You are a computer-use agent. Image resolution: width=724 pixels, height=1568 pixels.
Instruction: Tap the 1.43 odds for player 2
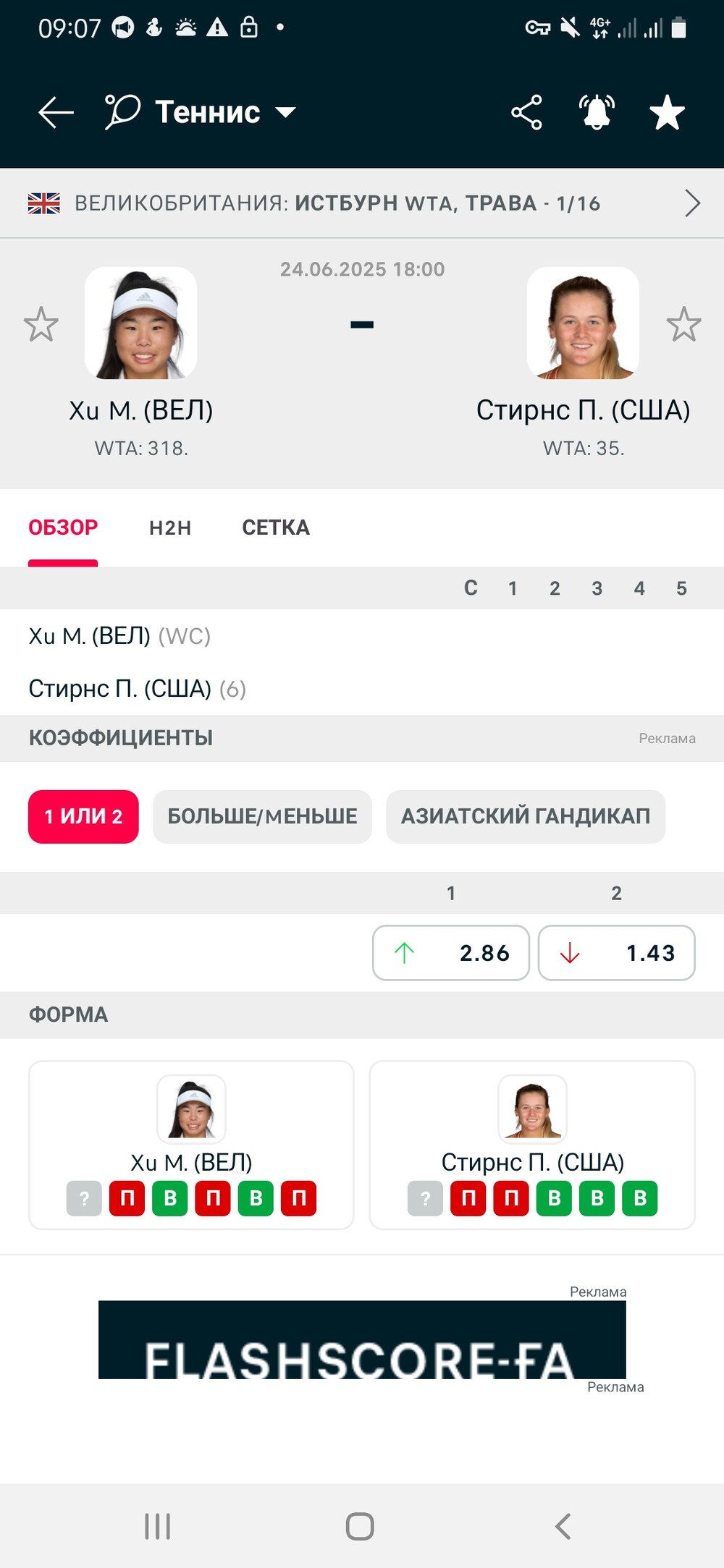(x=617, y=953)
